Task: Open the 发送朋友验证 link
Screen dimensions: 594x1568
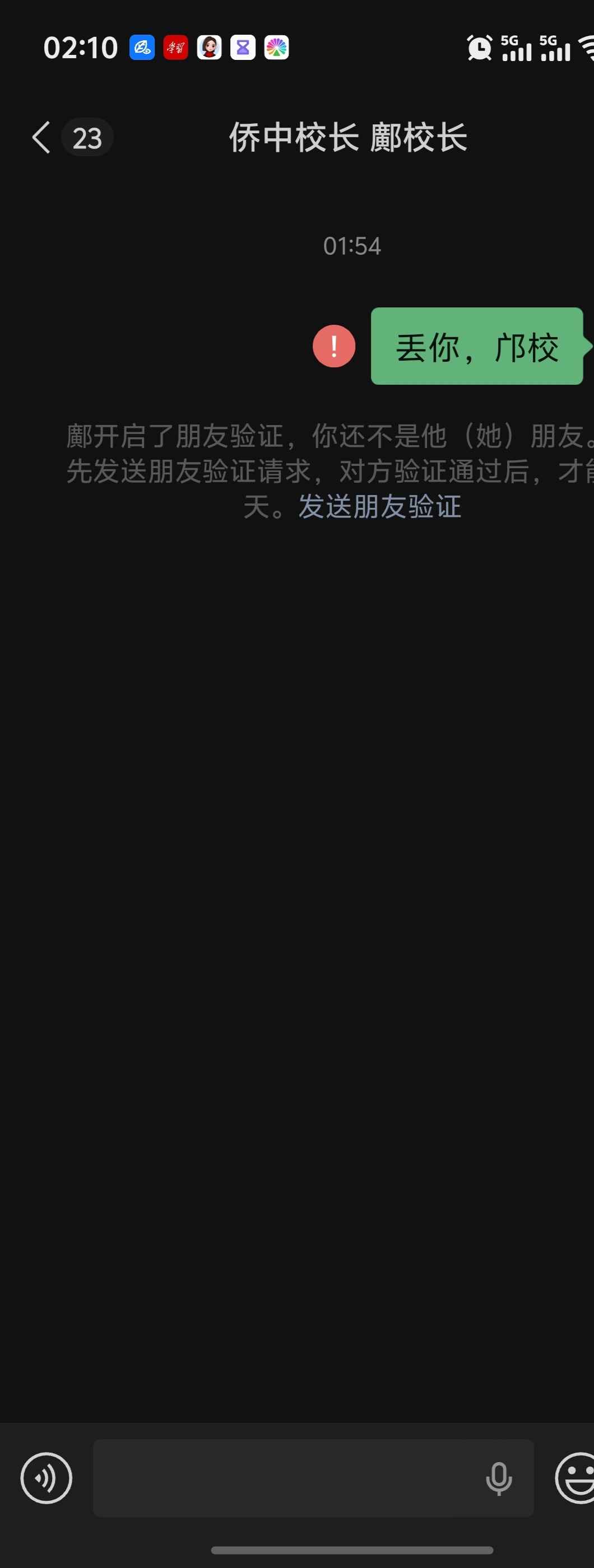Action: point(379,506)
